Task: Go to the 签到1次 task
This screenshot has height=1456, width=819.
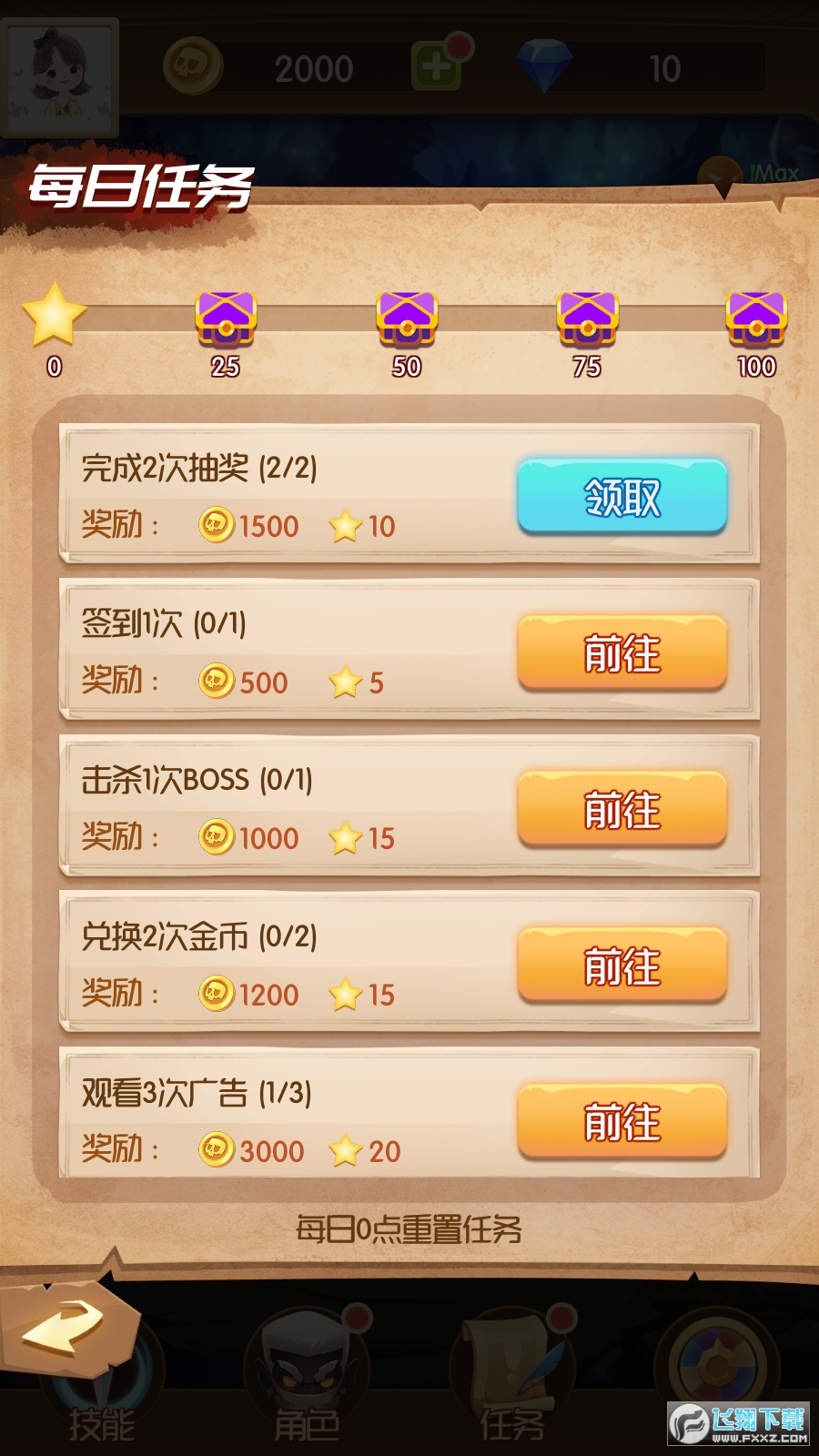Action: 622,652
